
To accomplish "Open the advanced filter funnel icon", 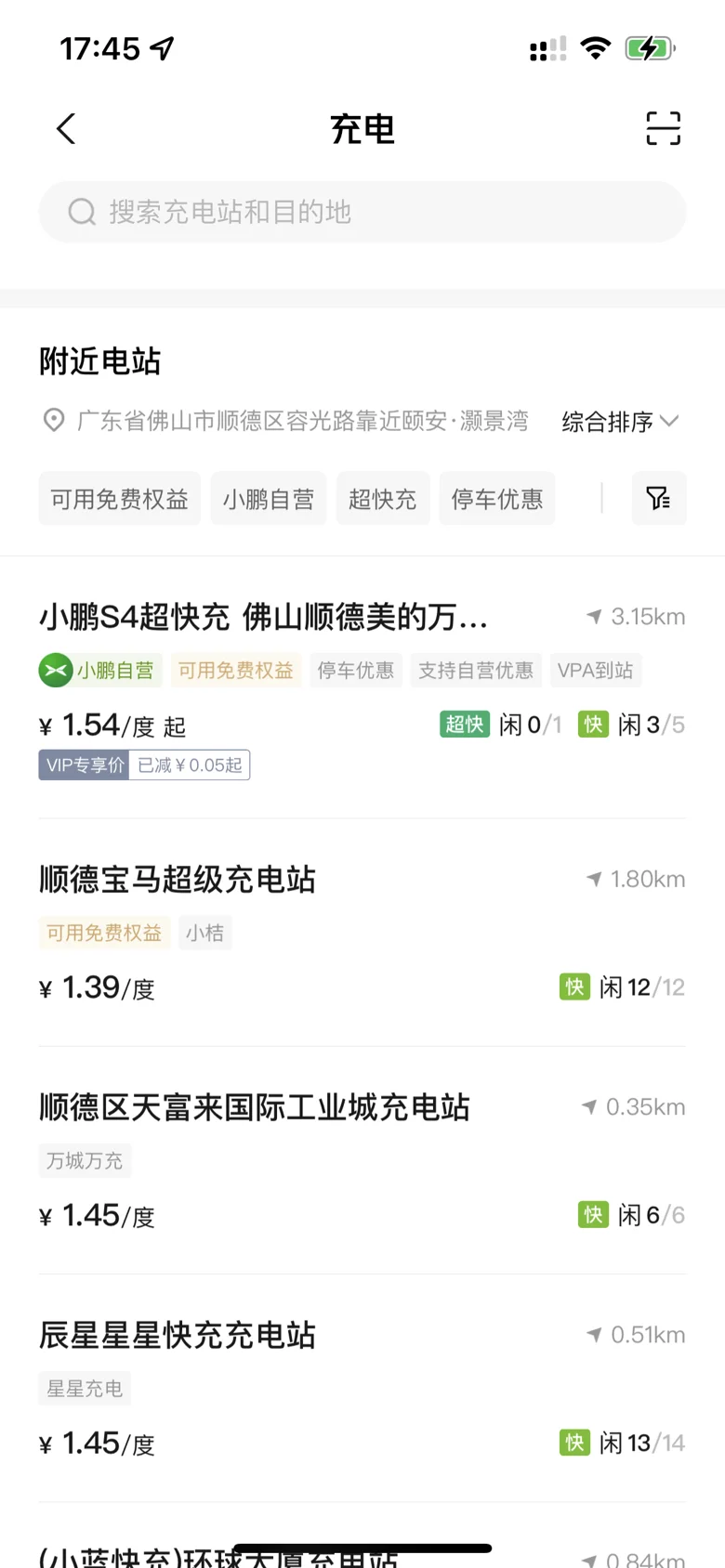I will [x=659, y=499].
